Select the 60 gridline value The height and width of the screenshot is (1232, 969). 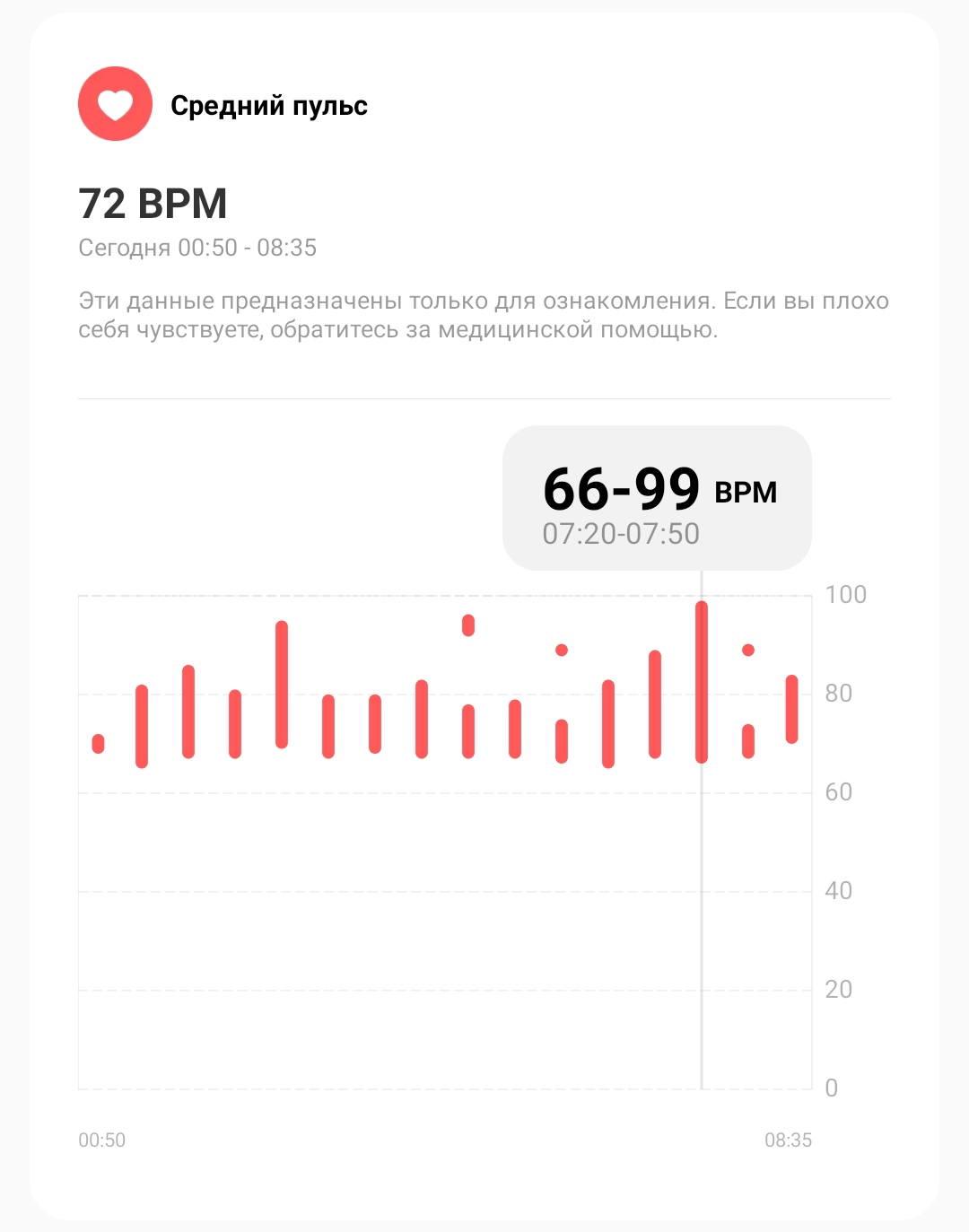pyautogui.click(x=841, y=791)
